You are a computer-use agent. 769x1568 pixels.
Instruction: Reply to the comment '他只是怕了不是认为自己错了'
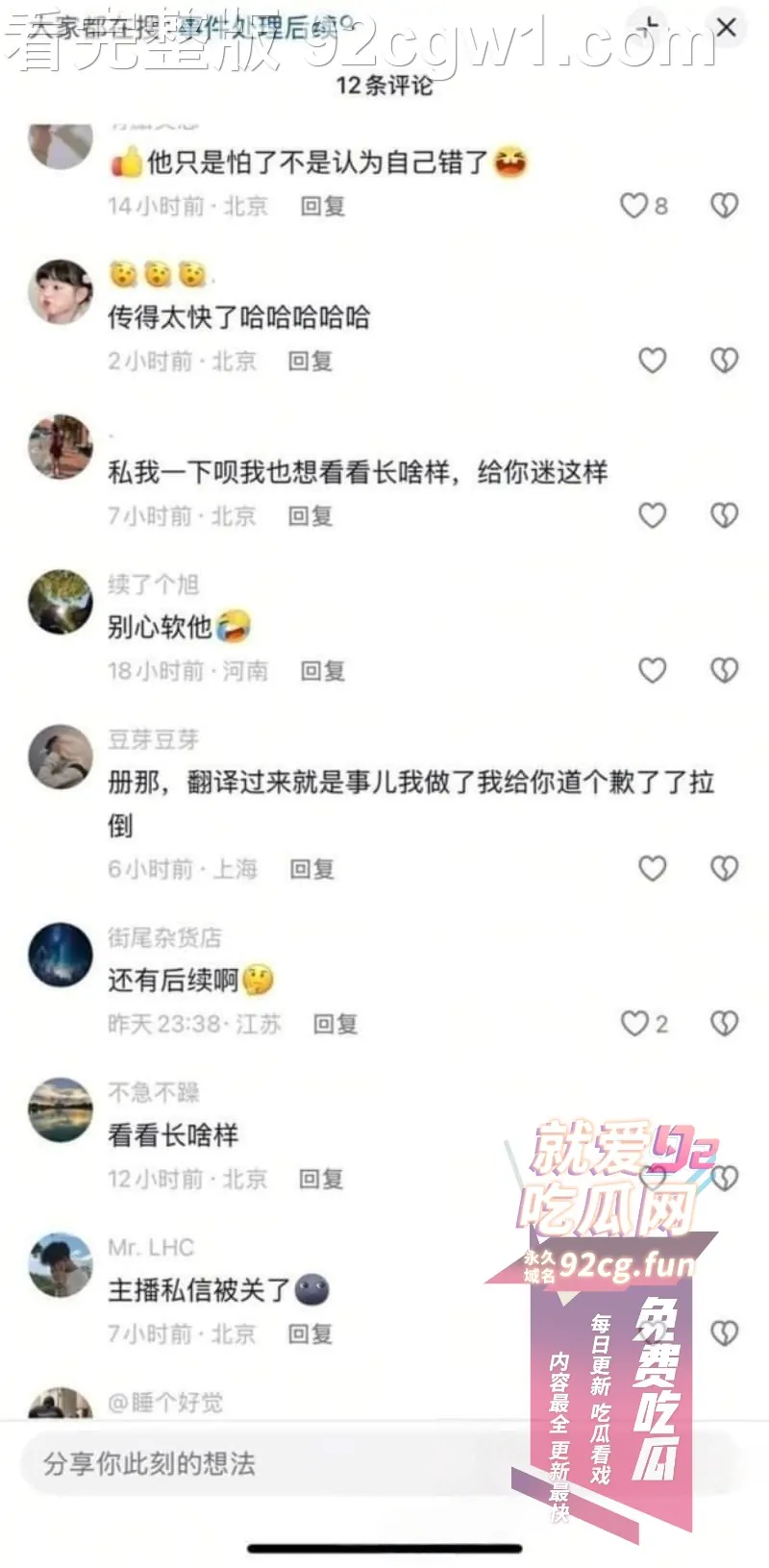click(322, 207)
